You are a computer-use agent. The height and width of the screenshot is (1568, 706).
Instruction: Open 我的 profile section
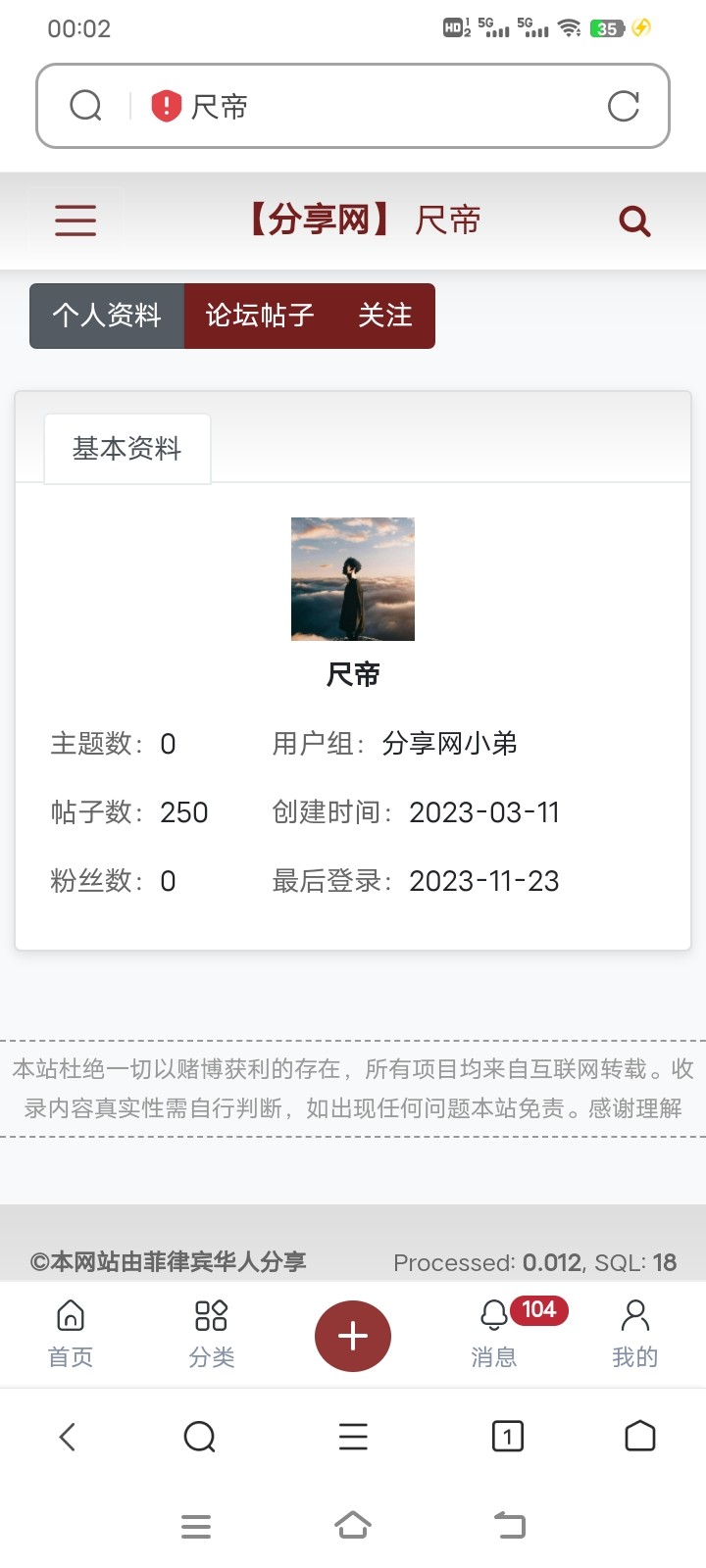[634, 1333]
